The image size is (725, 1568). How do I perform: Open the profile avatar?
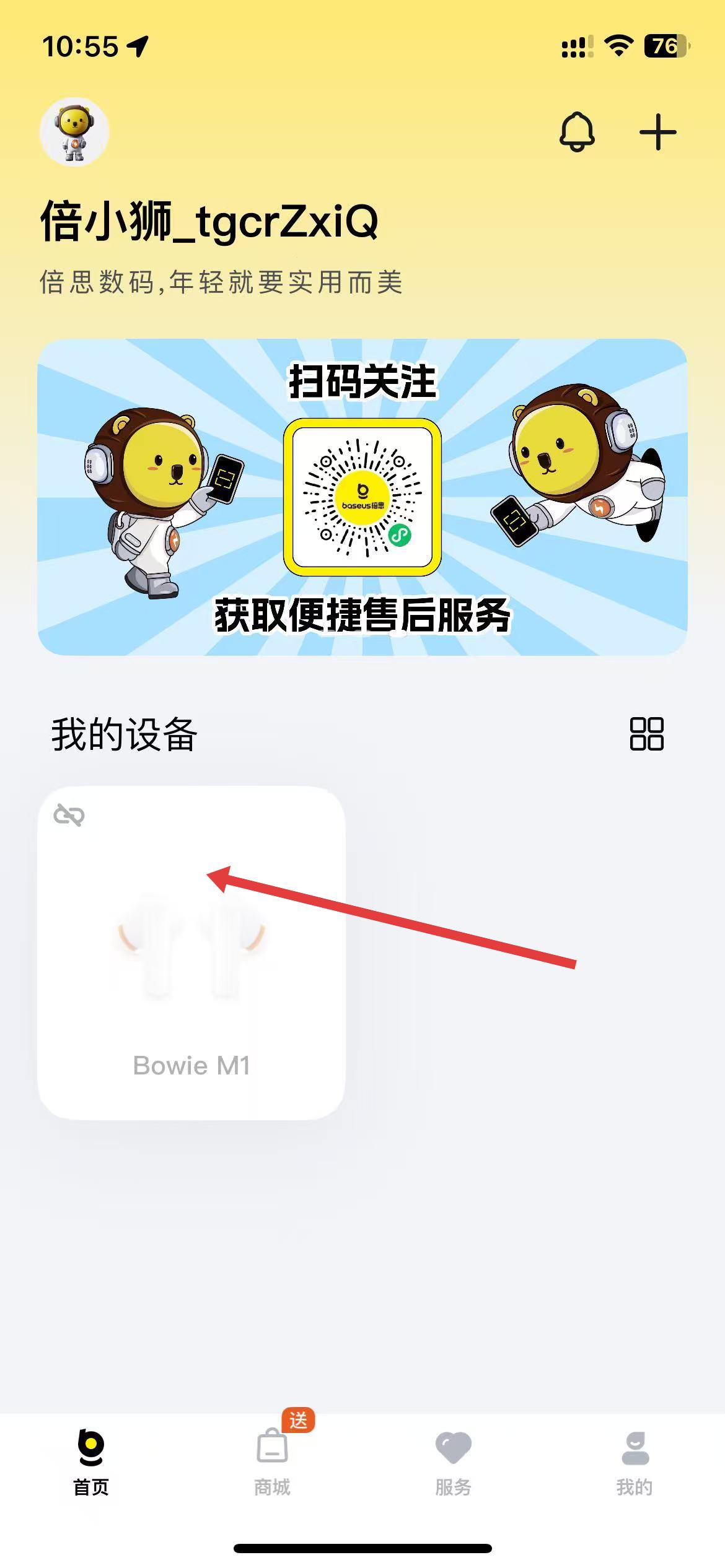(x=74, y=132)
